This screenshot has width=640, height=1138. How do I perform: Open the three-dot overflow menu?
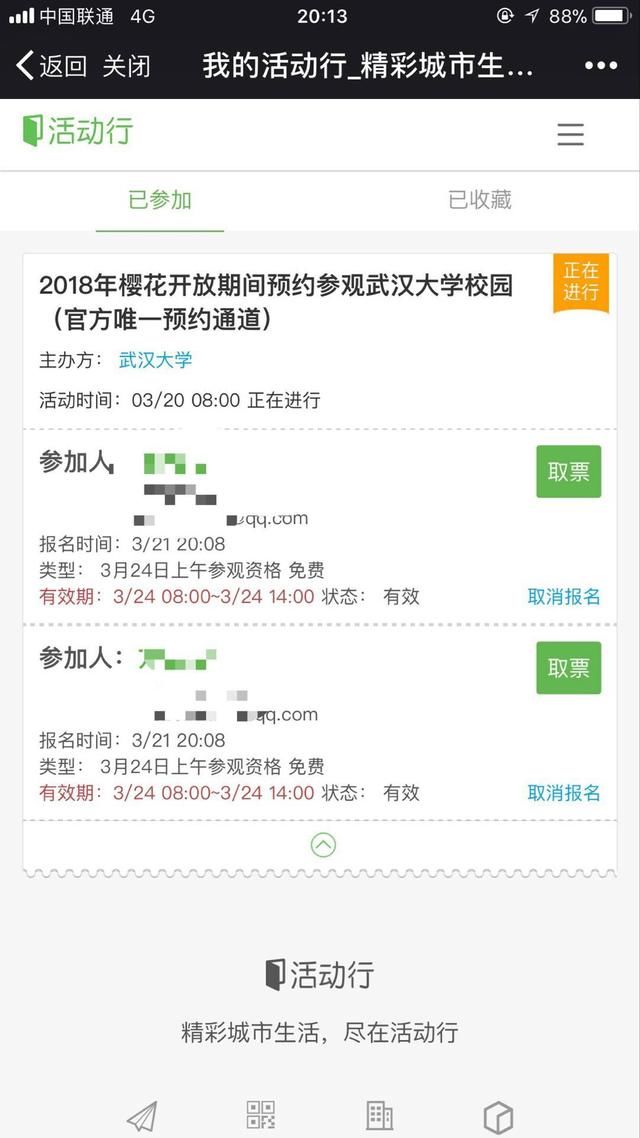click(x=600, y=66)
